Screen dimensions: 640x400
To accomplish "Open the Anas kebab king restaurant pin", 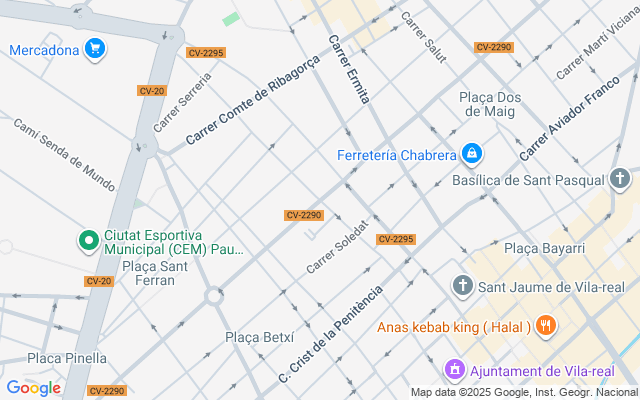I will pyautogui.click(x=546, y=326).
